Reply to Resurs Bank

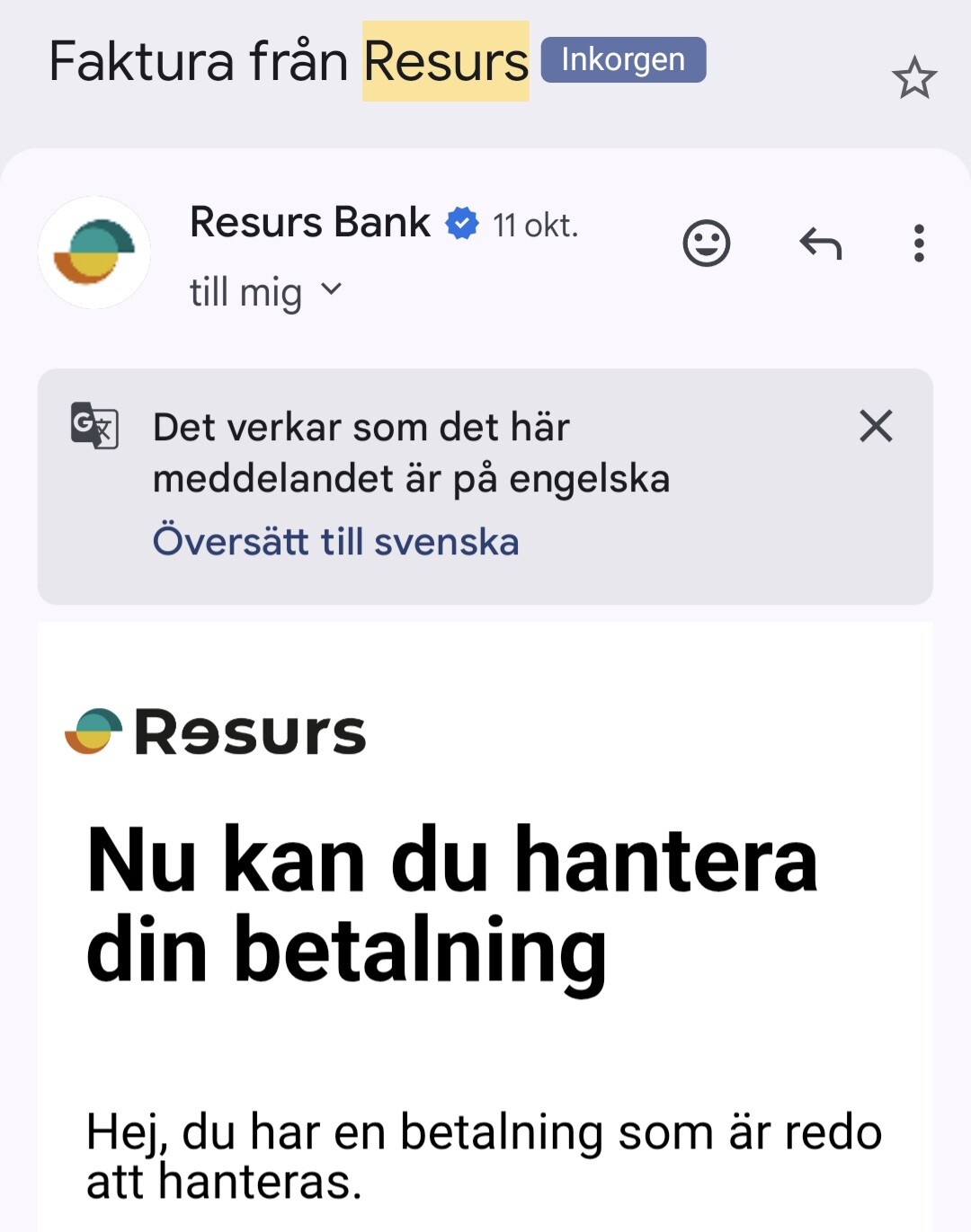(820, 244)
